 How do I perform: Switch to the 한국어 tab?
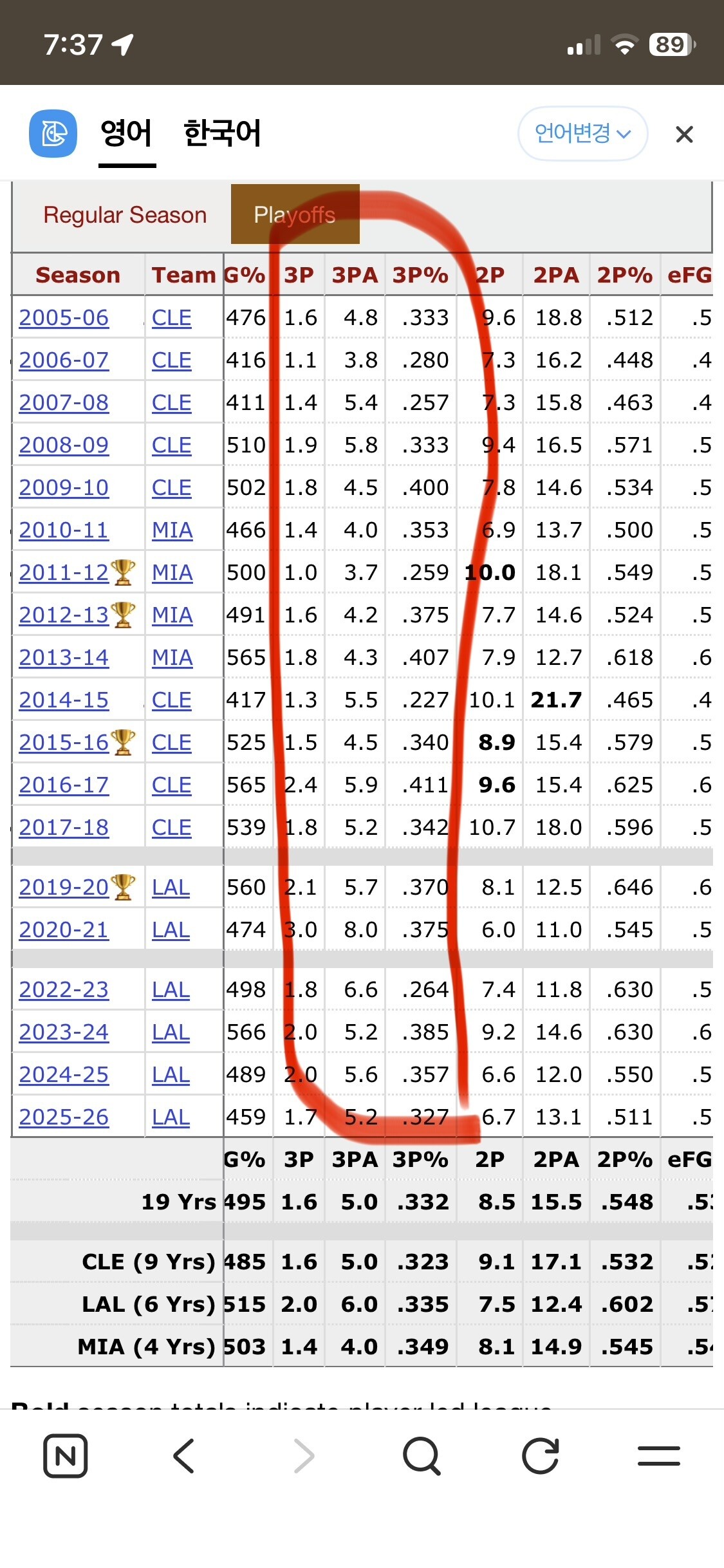tap(222, 133)
